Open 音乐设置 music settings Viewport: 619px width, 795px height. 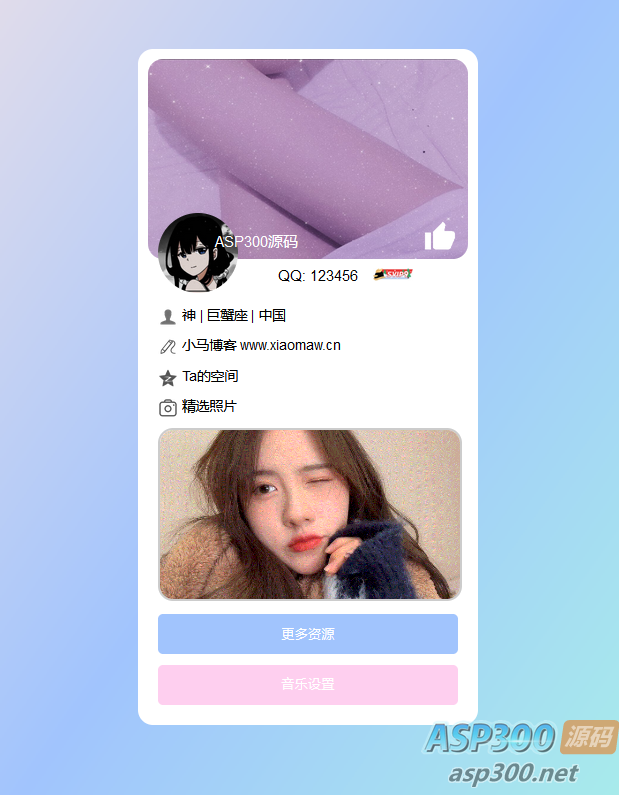pos(308,685)
